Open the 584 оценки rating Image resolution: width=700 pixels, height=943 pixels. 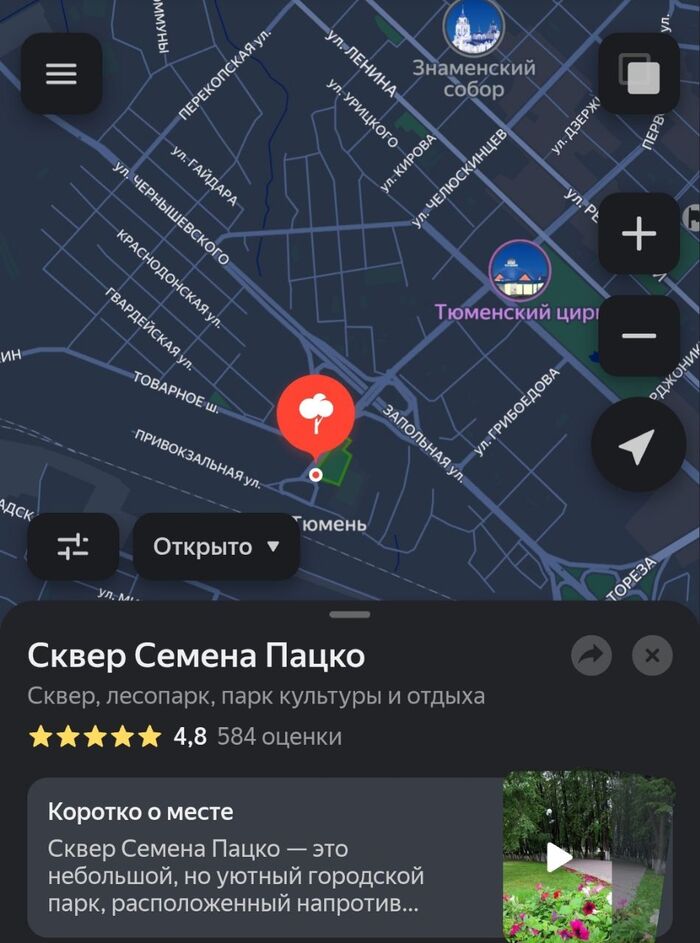pos(279,737)
